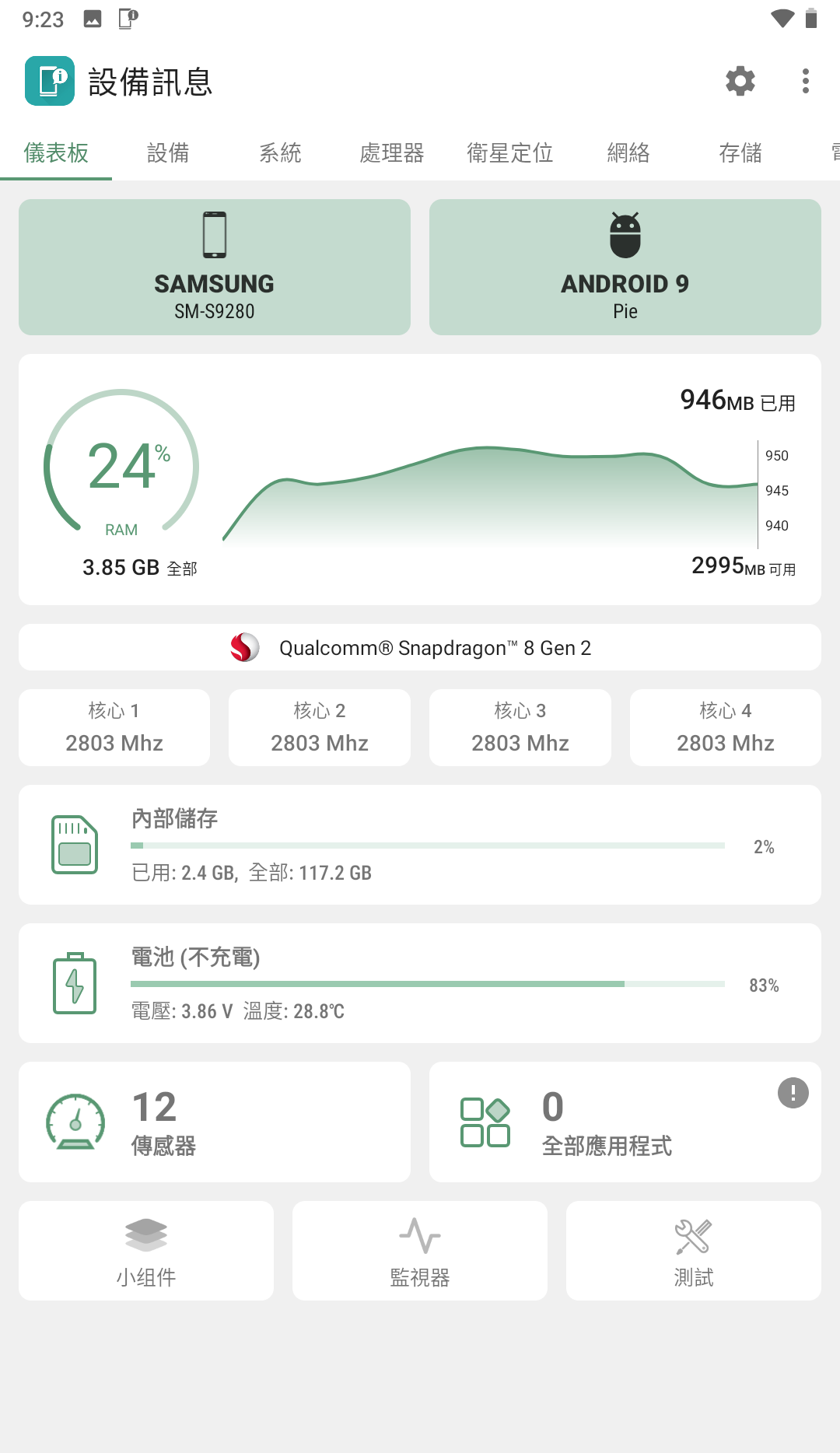Open the settings gear icon

click(740, 81)
